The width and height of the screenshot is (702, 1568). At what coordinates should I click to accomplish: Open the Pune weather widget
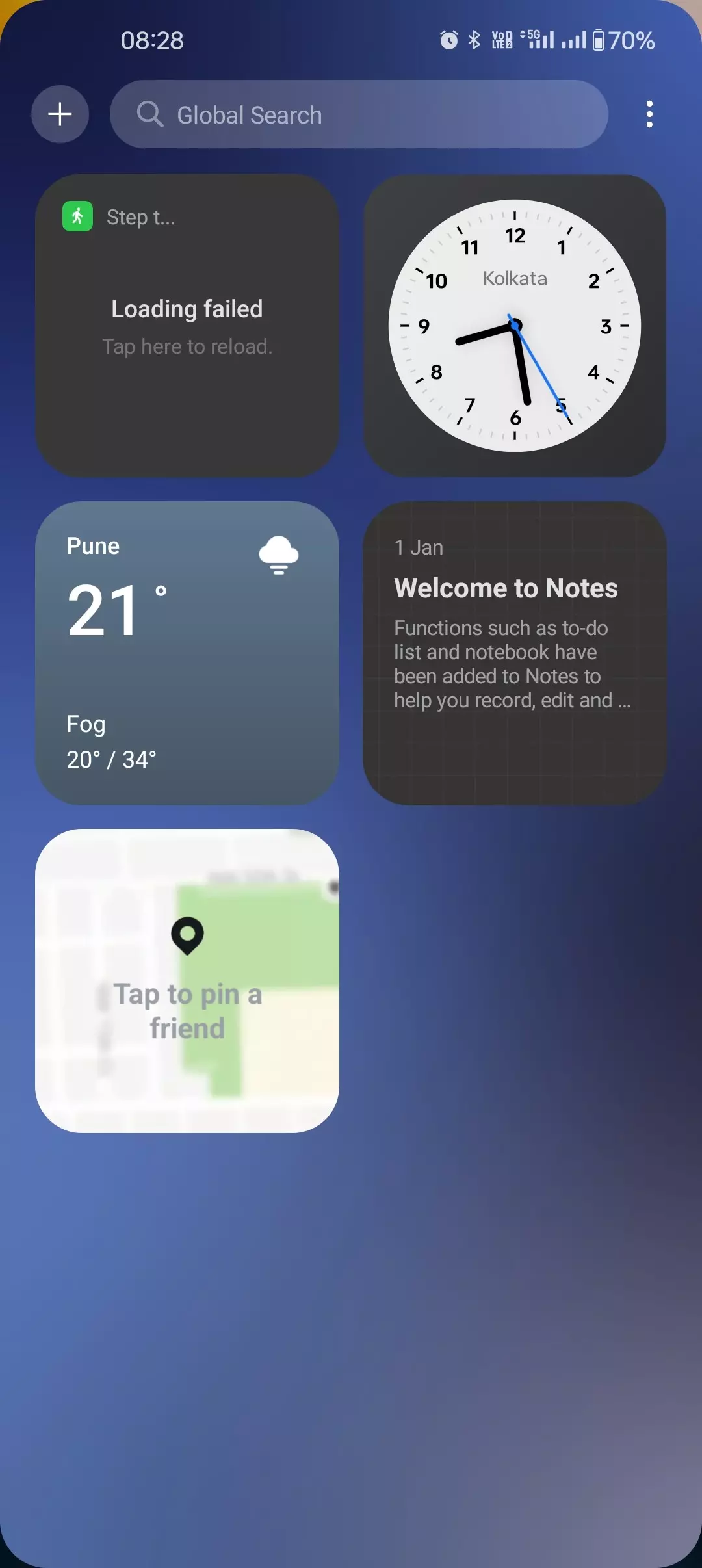pyautogui.click(x=187, y=653)
